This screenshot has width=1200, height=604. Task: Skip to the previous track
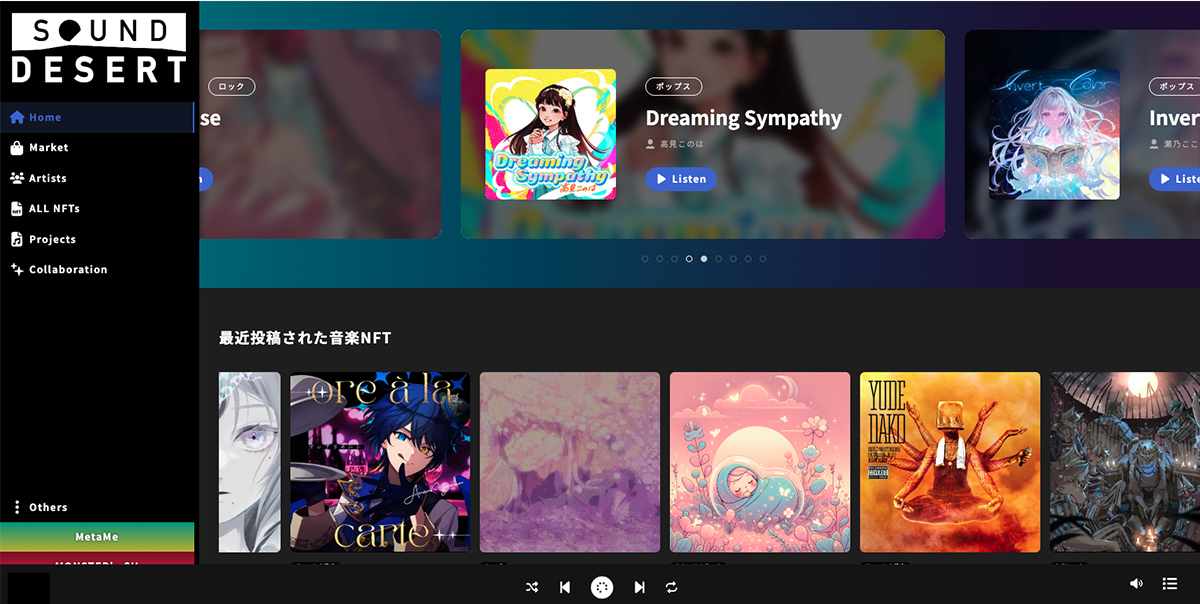(x=565, y=588)
